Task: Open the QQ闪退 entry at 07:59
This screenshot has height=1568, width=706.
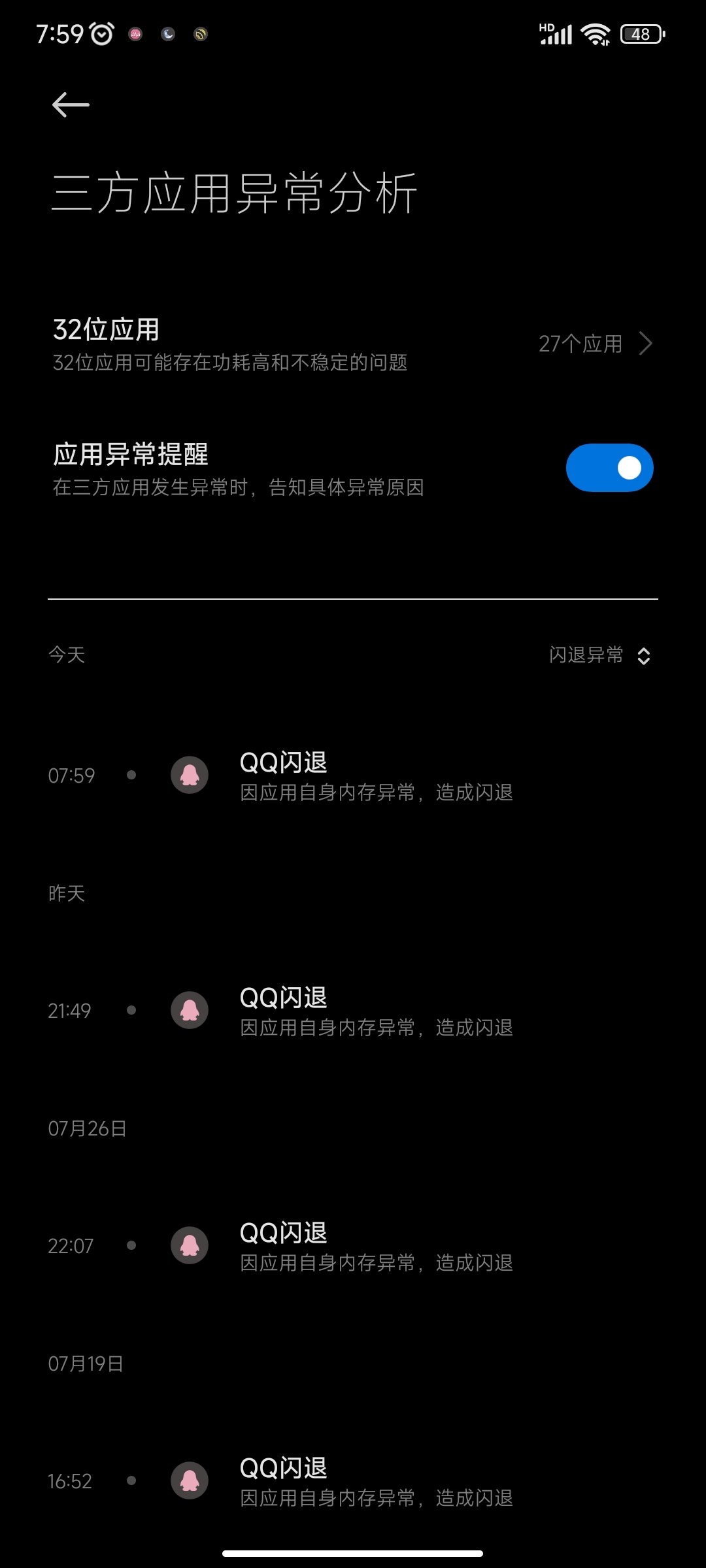Action: 353,776
